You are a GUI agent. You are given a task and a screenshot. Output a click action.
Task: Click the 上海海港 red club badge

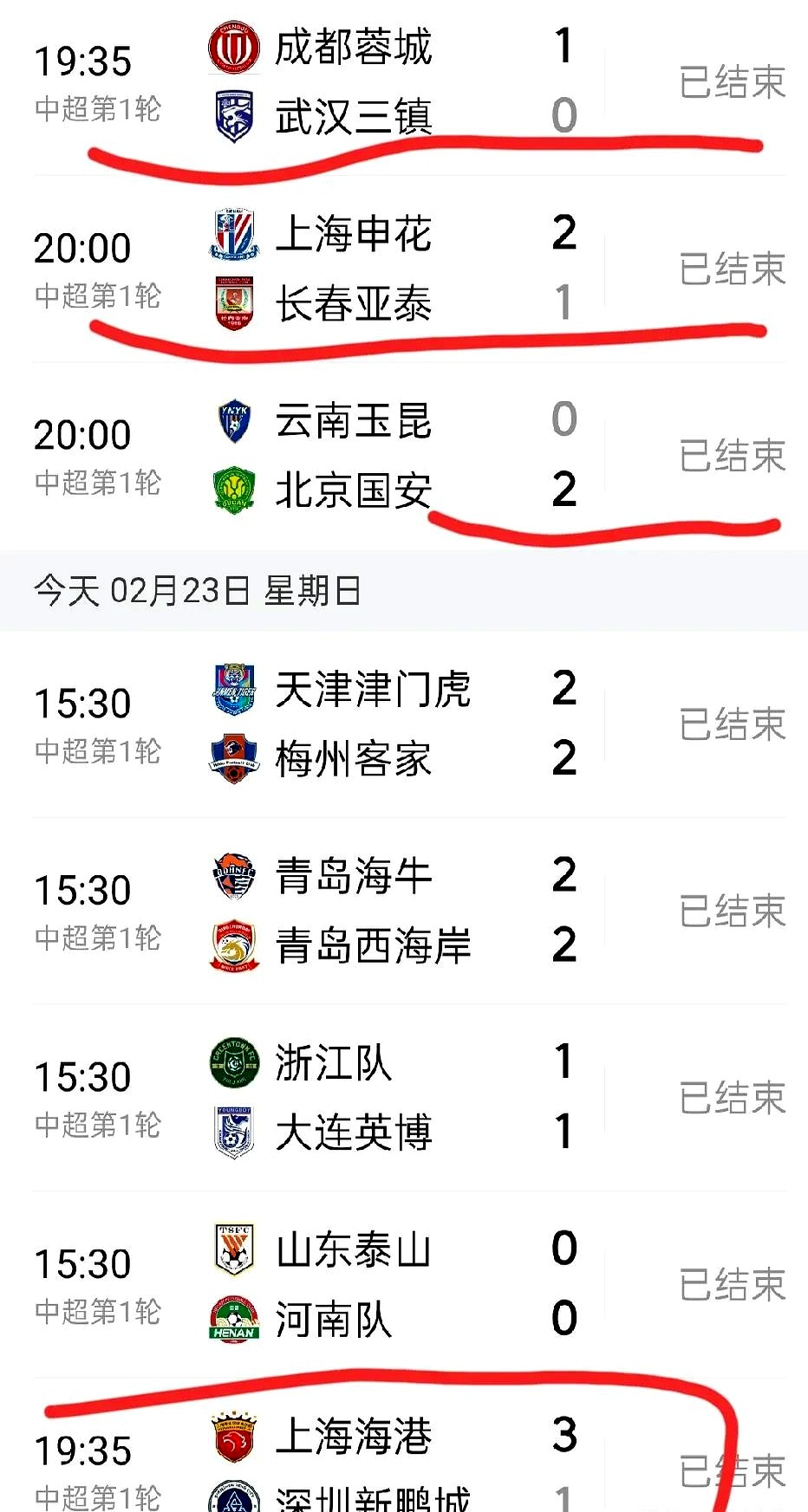point(232,1436)
